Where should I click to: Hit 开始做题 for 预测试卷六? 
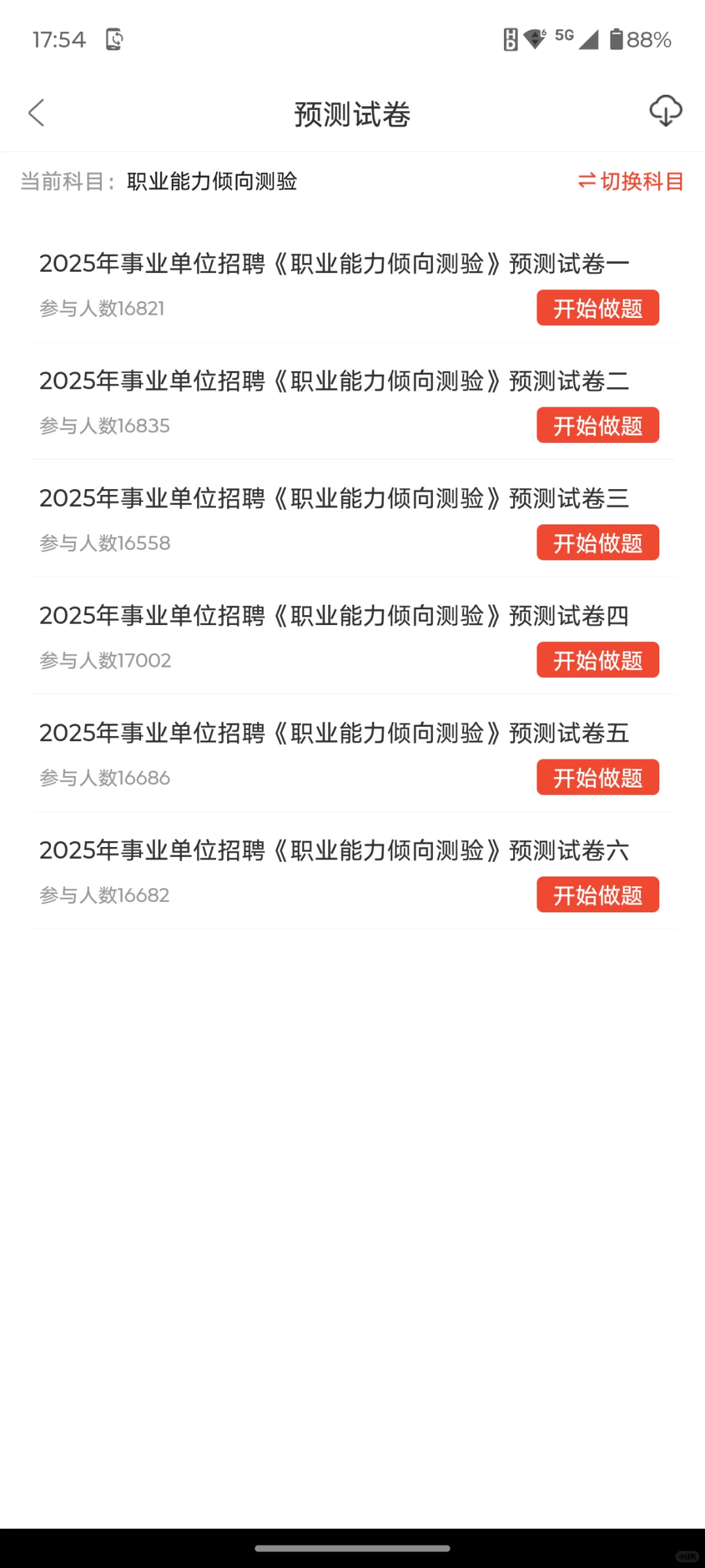[597, 895]
